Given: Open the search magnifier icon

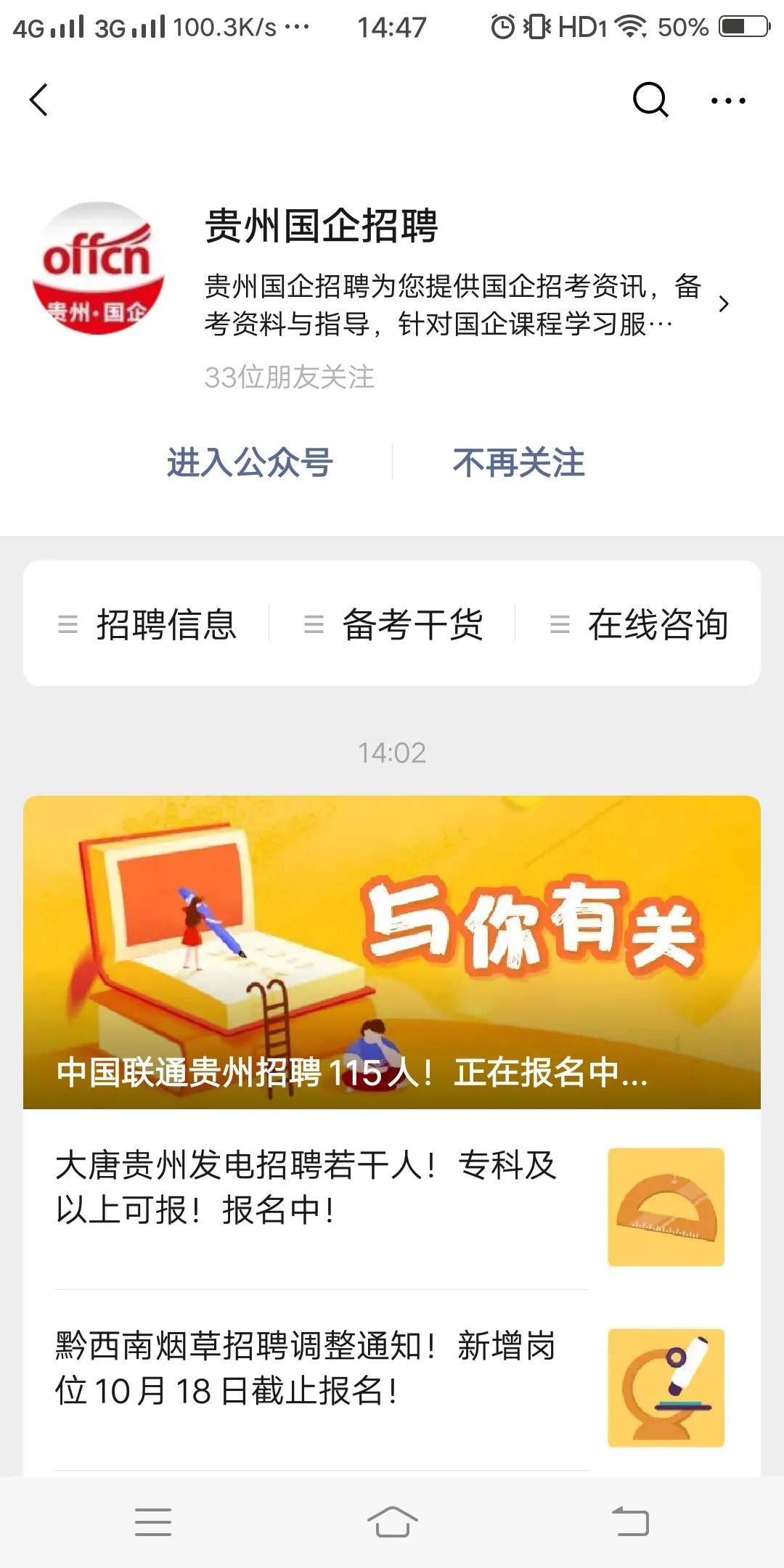Looking at the screenshot, I should [650, 99].
